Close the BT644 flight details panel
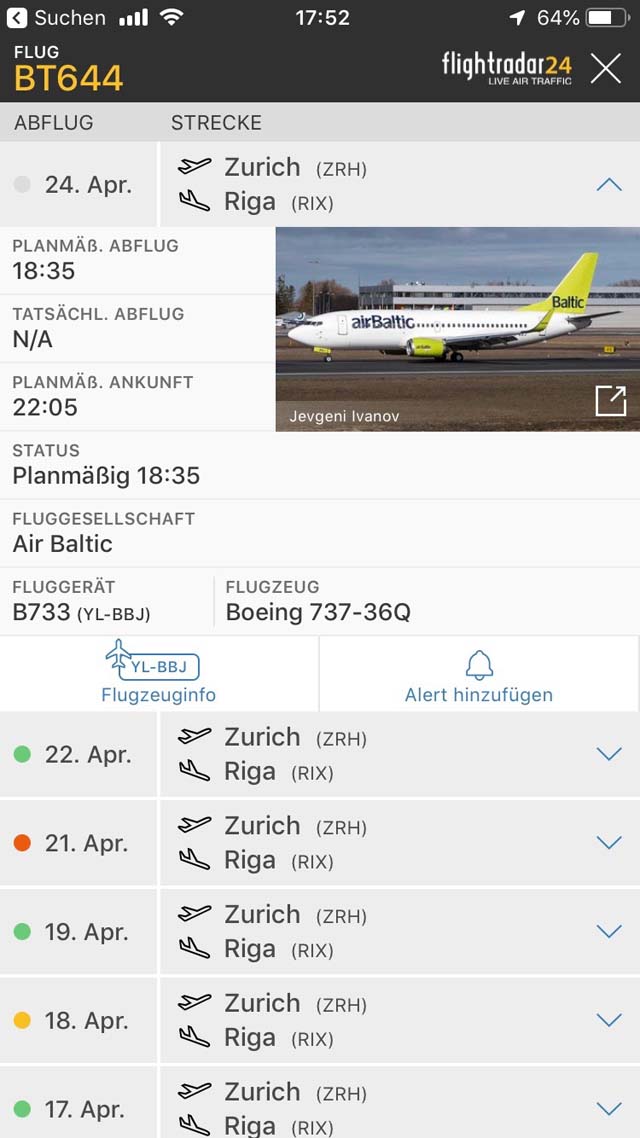Screen dimensions: 640x1138 605,69
